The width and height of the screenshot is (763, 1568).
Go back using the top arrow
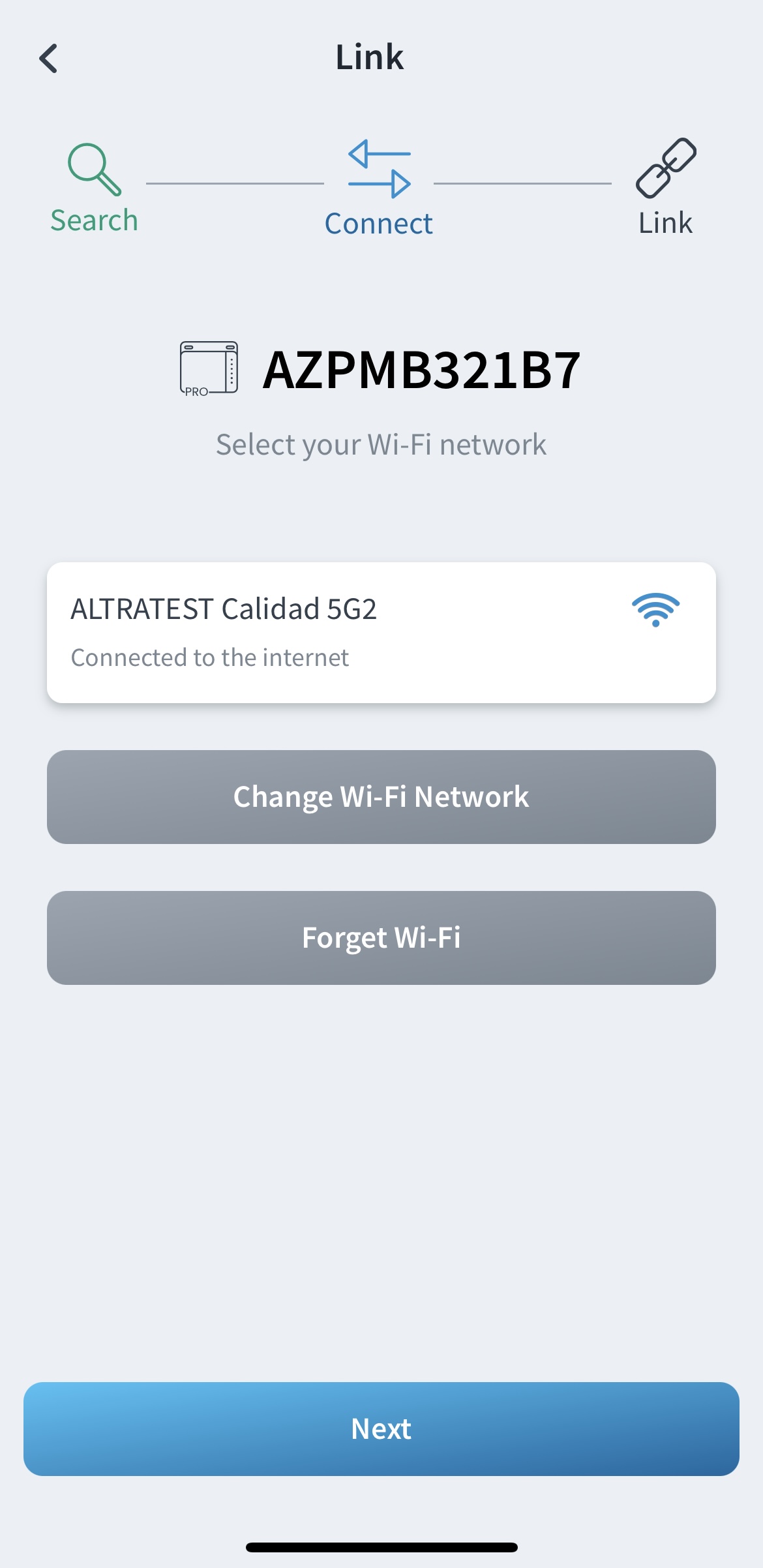[x=49, y=59]
